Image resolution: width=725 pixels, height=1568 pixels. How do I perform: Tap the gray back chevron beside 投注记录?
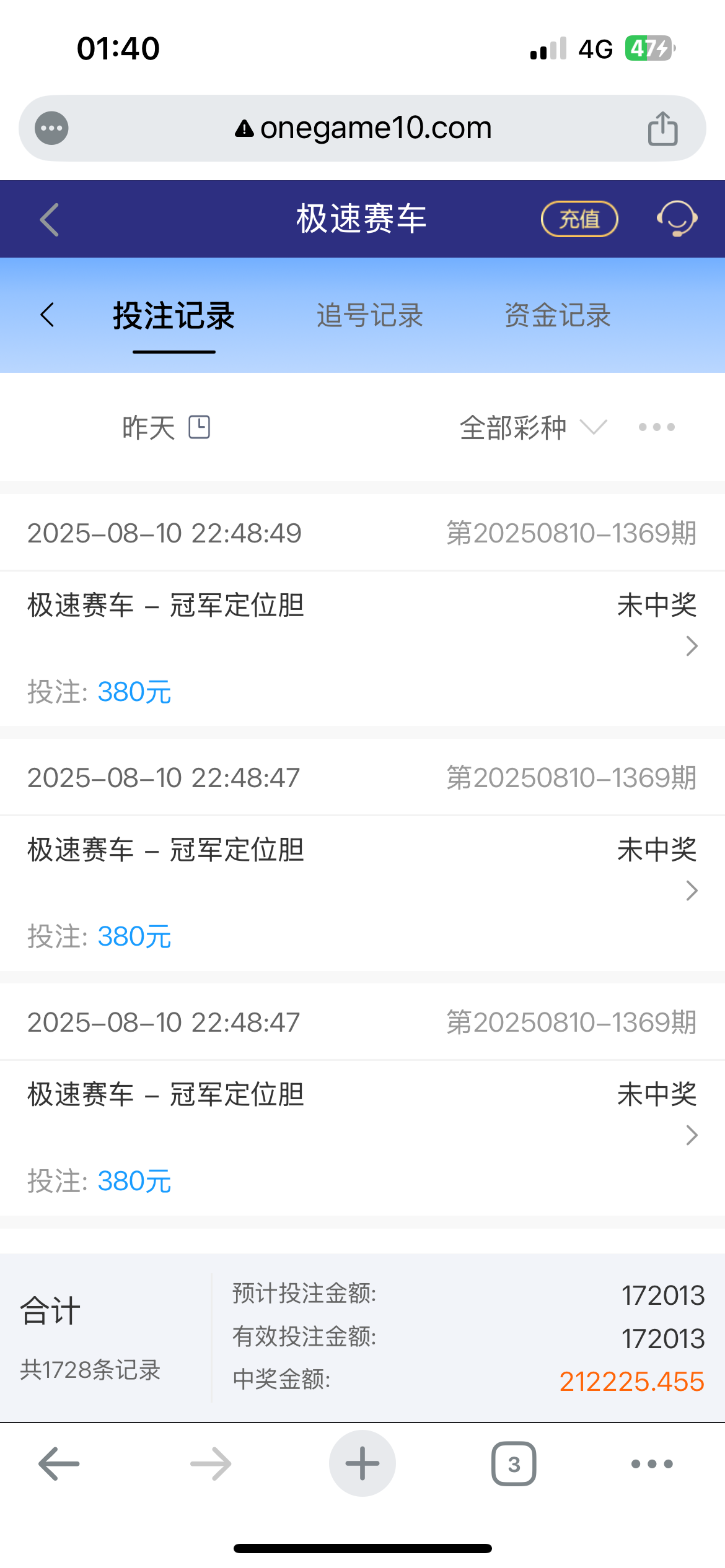click(48, 315)
